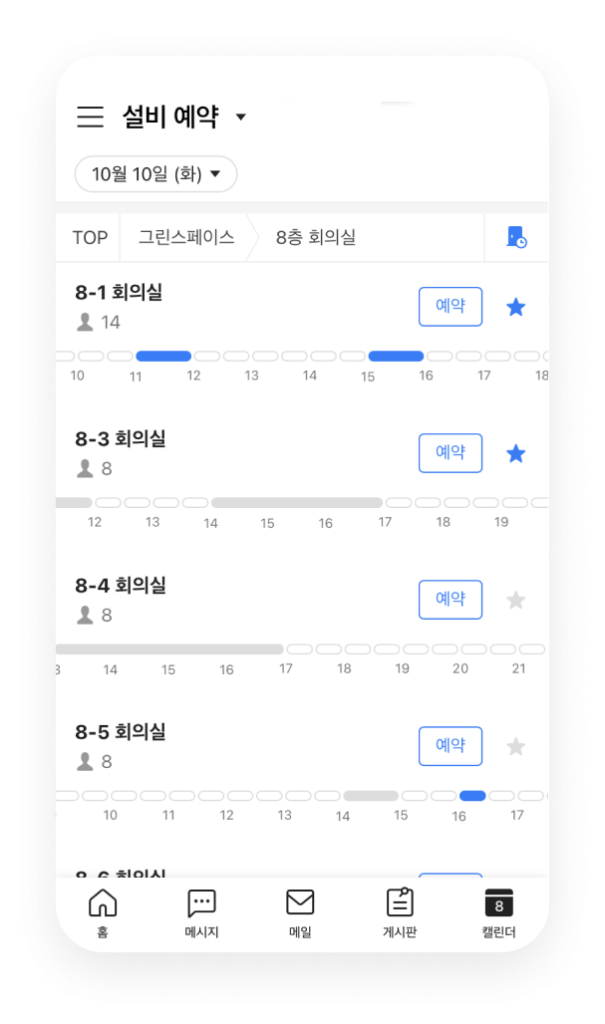Open the 게시판 tab
The image size is (605, 1024).
[x=400, y=914]
